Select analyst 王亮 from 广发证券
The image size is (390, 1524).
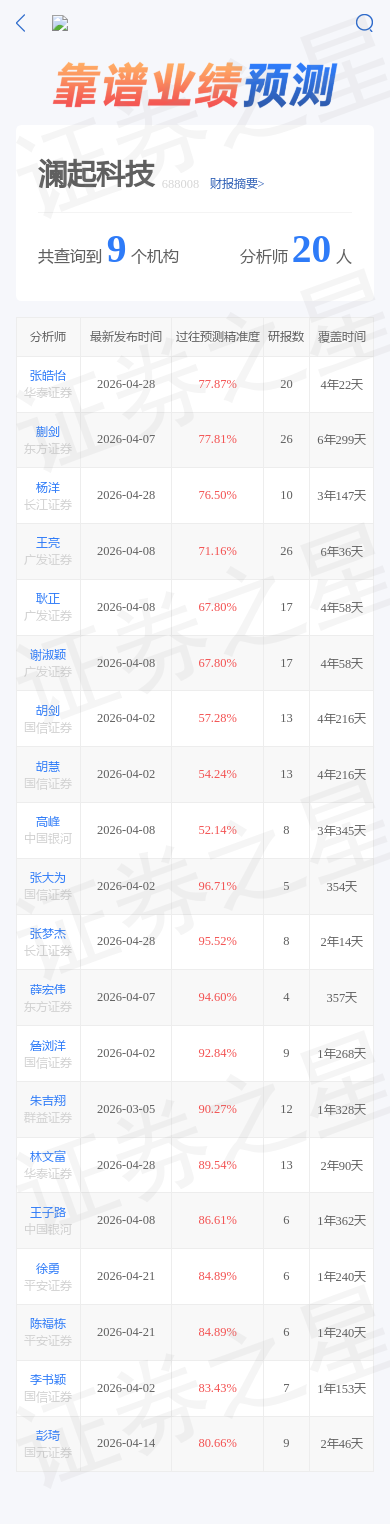tap(48, 543)
